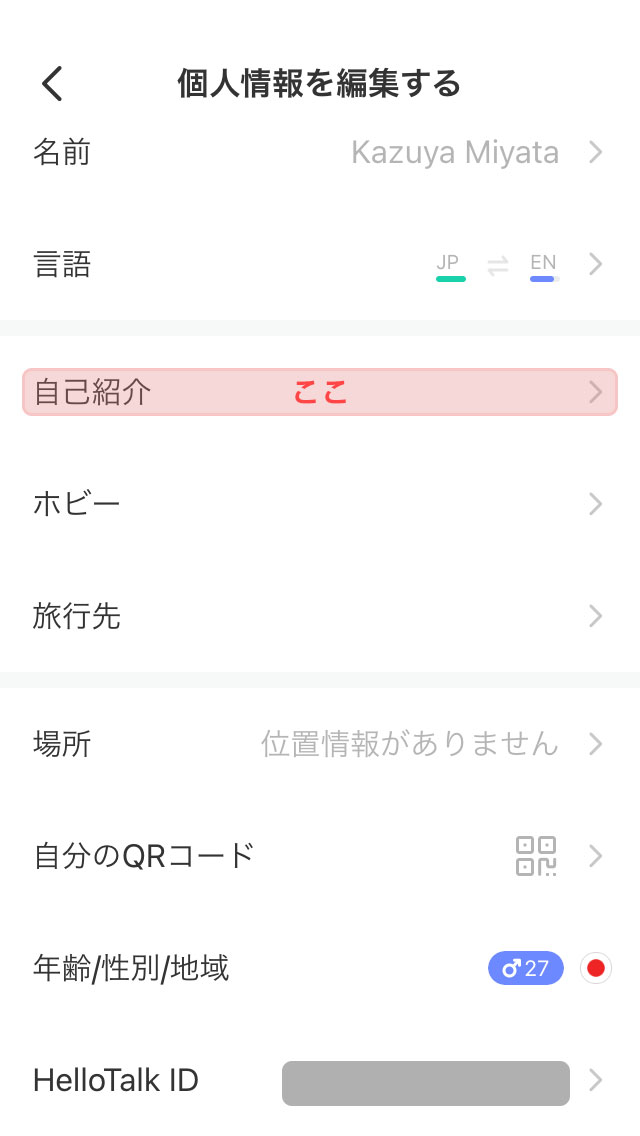This screenshot has width=640, height=1136.
Task: Open the ホビー row
Action: [x=320, y=504]
